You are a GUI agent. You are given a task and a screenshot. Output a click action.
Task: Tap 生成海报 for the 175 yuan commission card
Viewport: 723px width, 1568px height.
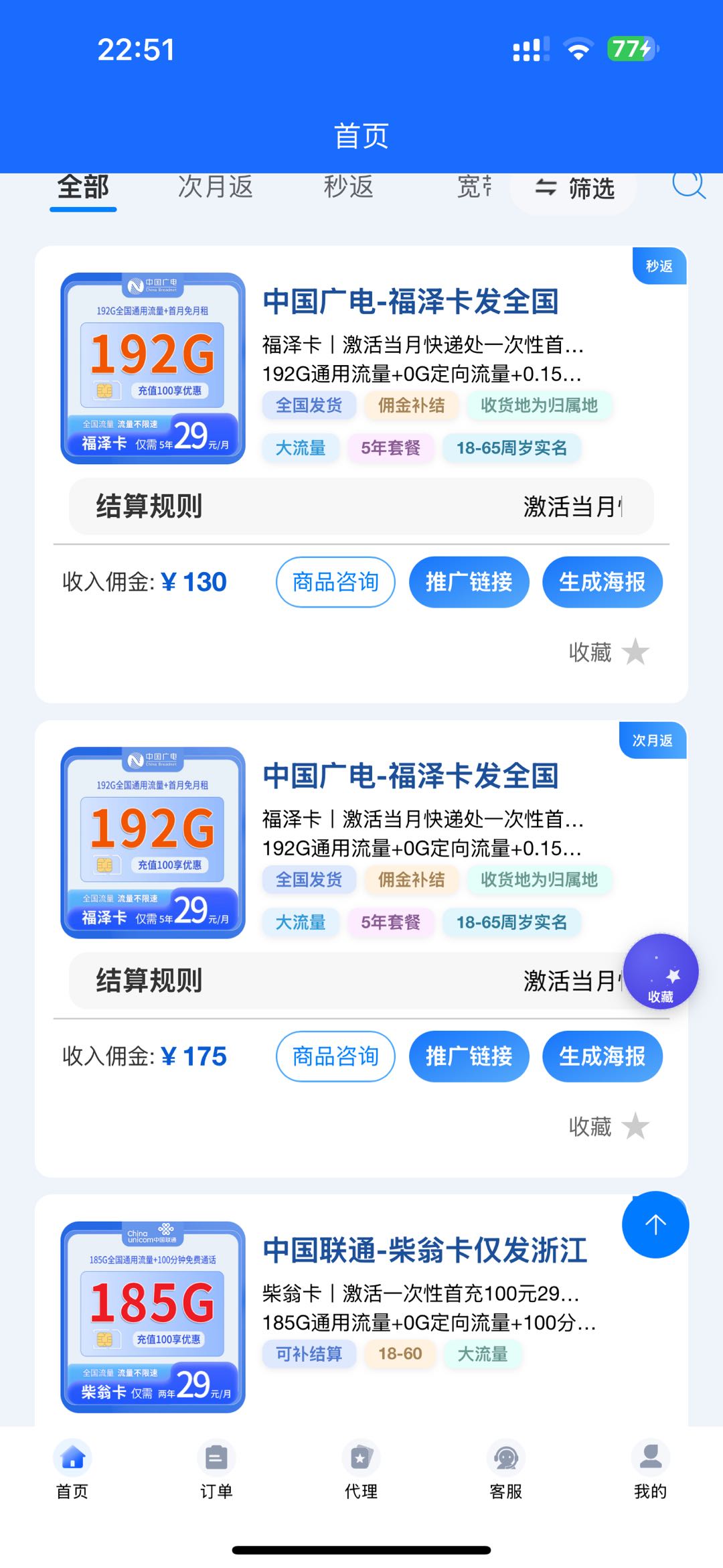coord(602,1056)
